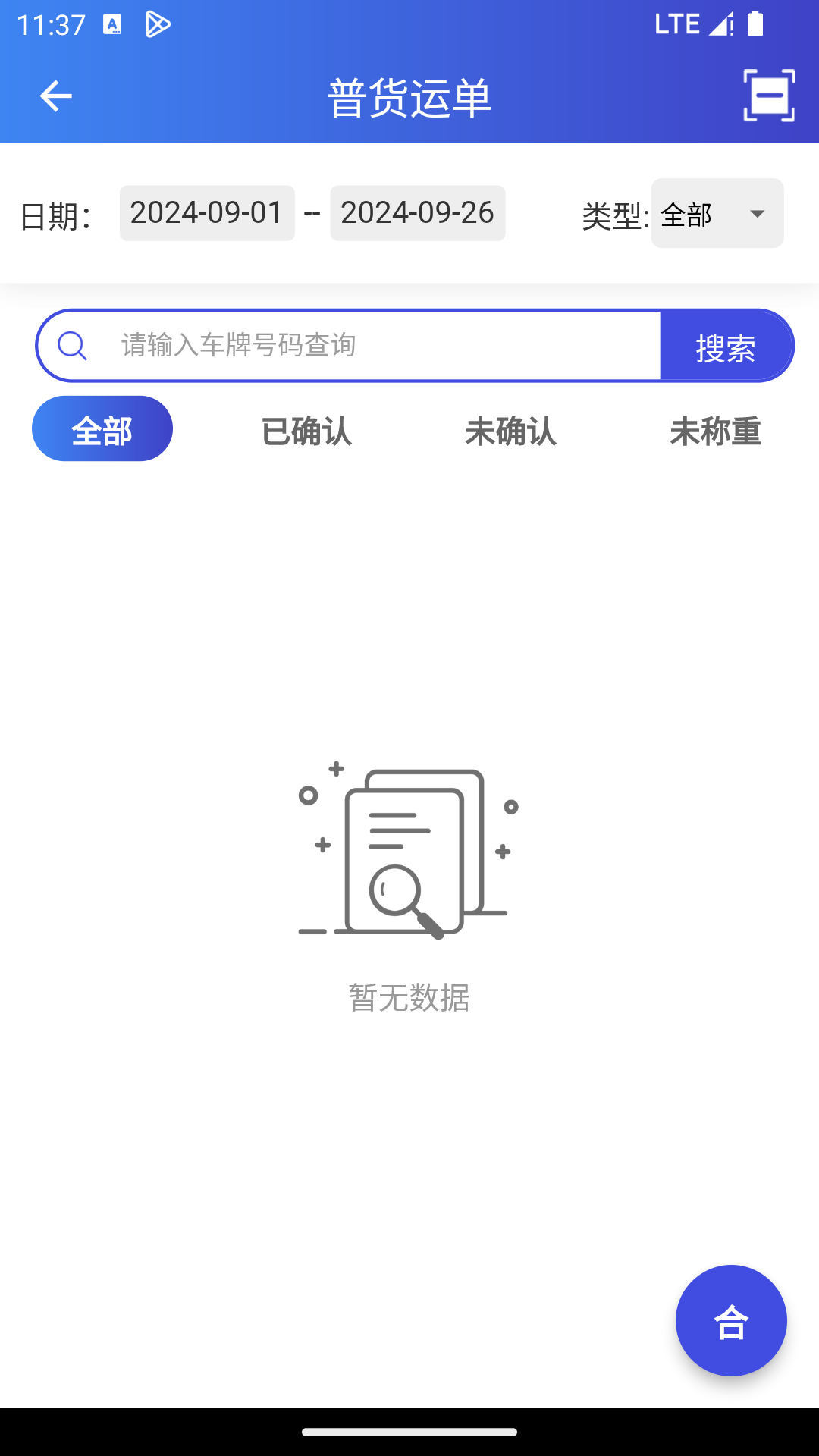
Task: Select the 已确认 filter tab
Action: [x=306, y=431]
